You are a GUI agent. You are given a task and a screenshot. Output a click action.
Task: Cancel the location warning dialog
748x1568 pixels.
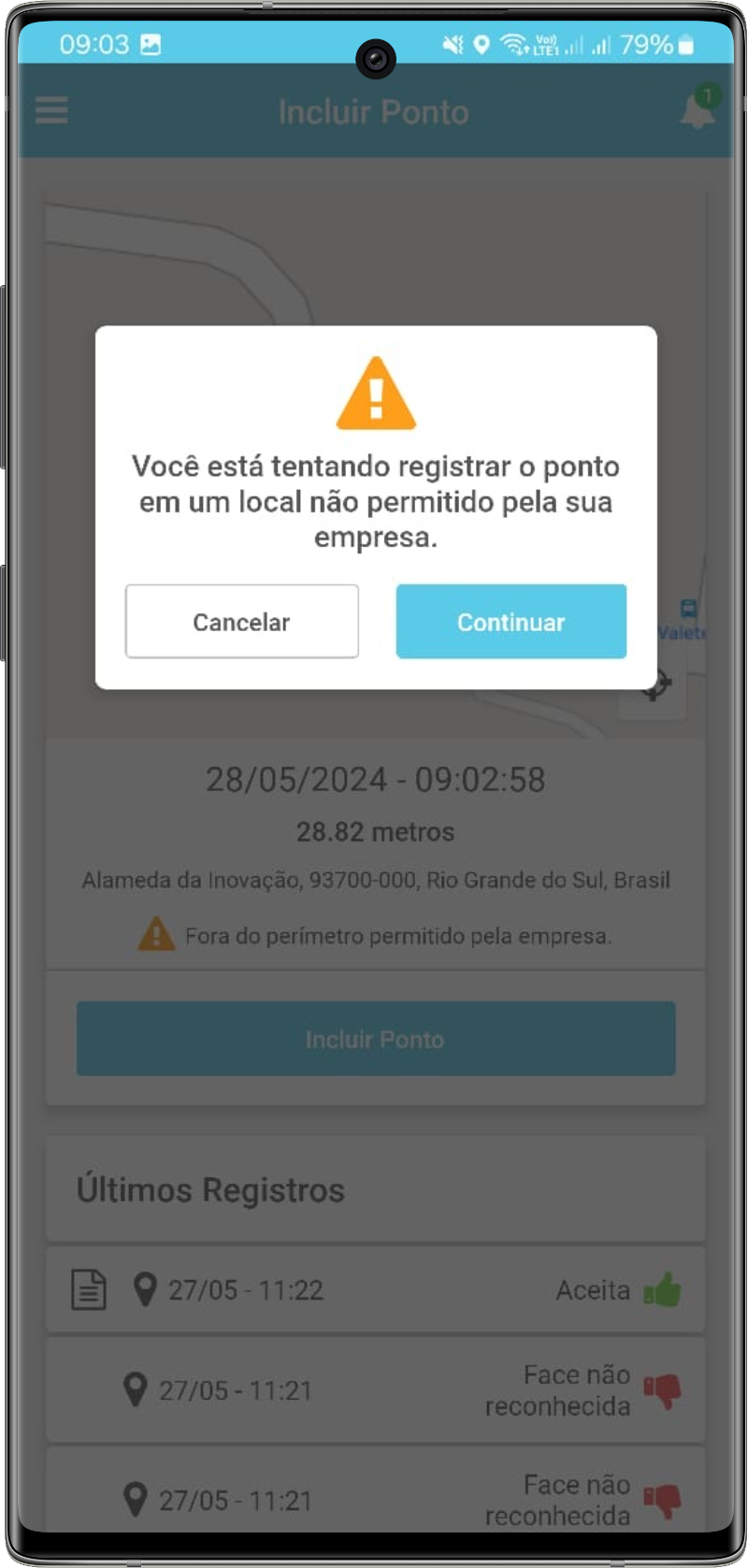click(241, 622)
